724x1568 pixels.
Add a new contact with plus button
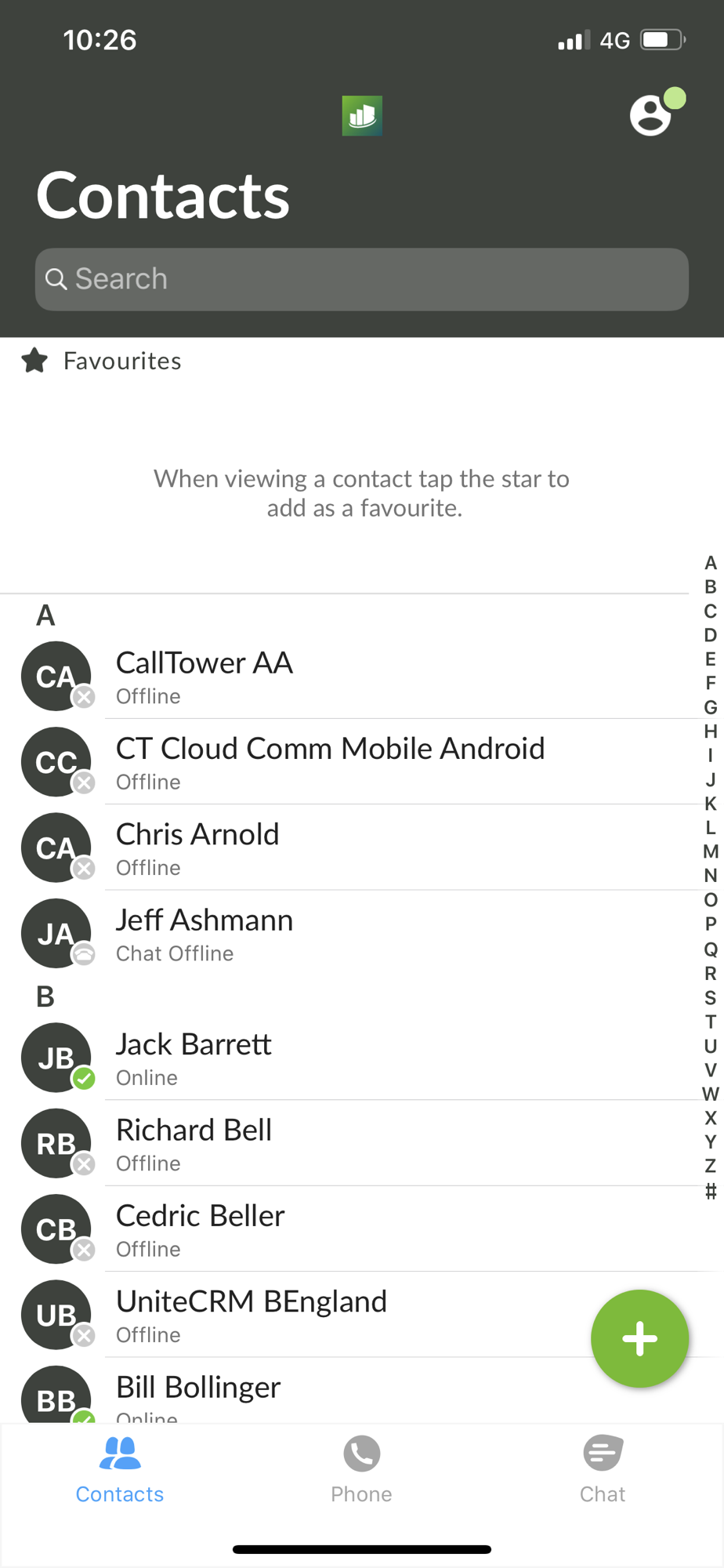pos(640,1338)
